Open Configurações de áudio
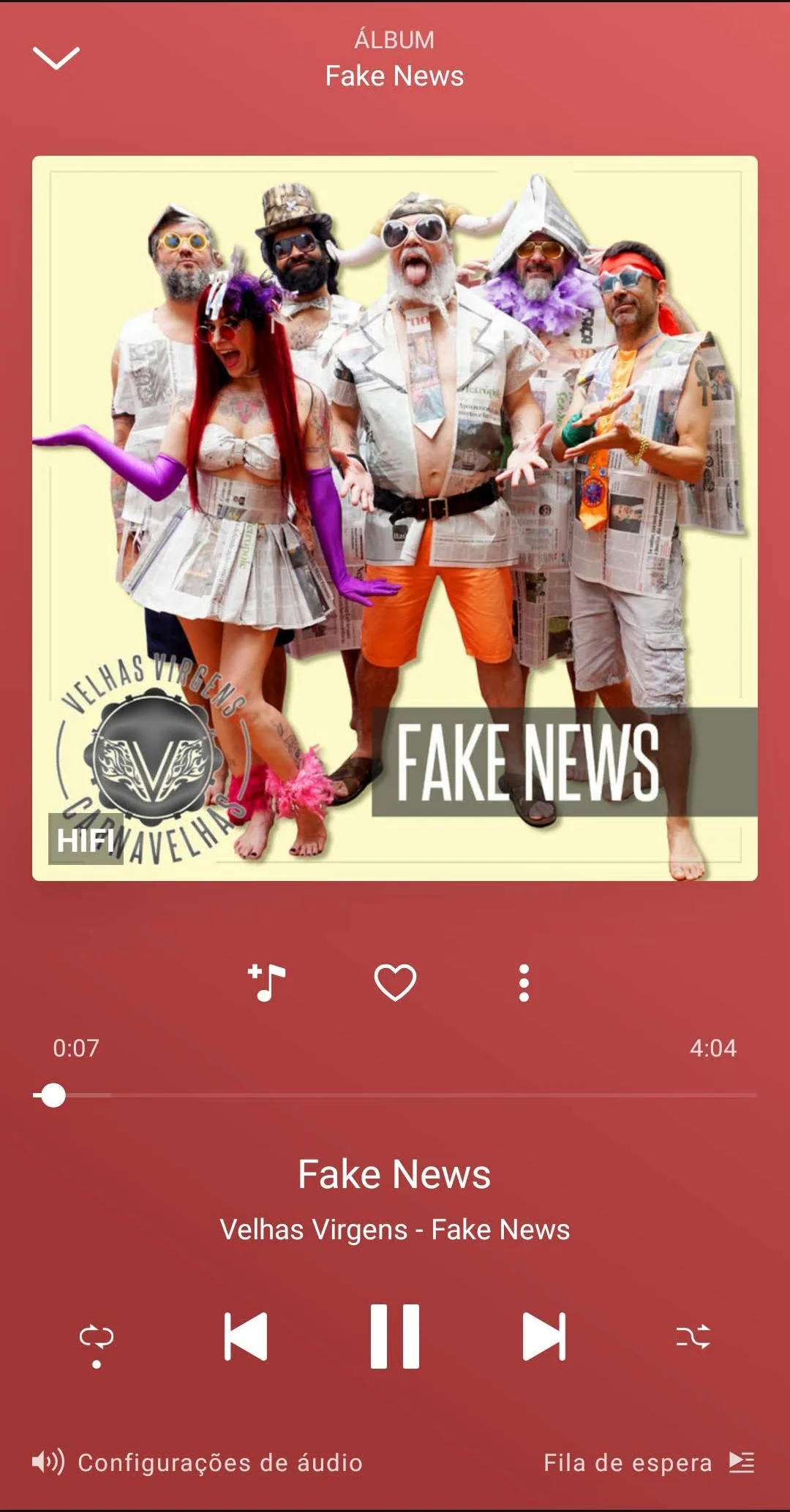The image size is (790, 1512). click(x=197, y=1462)
